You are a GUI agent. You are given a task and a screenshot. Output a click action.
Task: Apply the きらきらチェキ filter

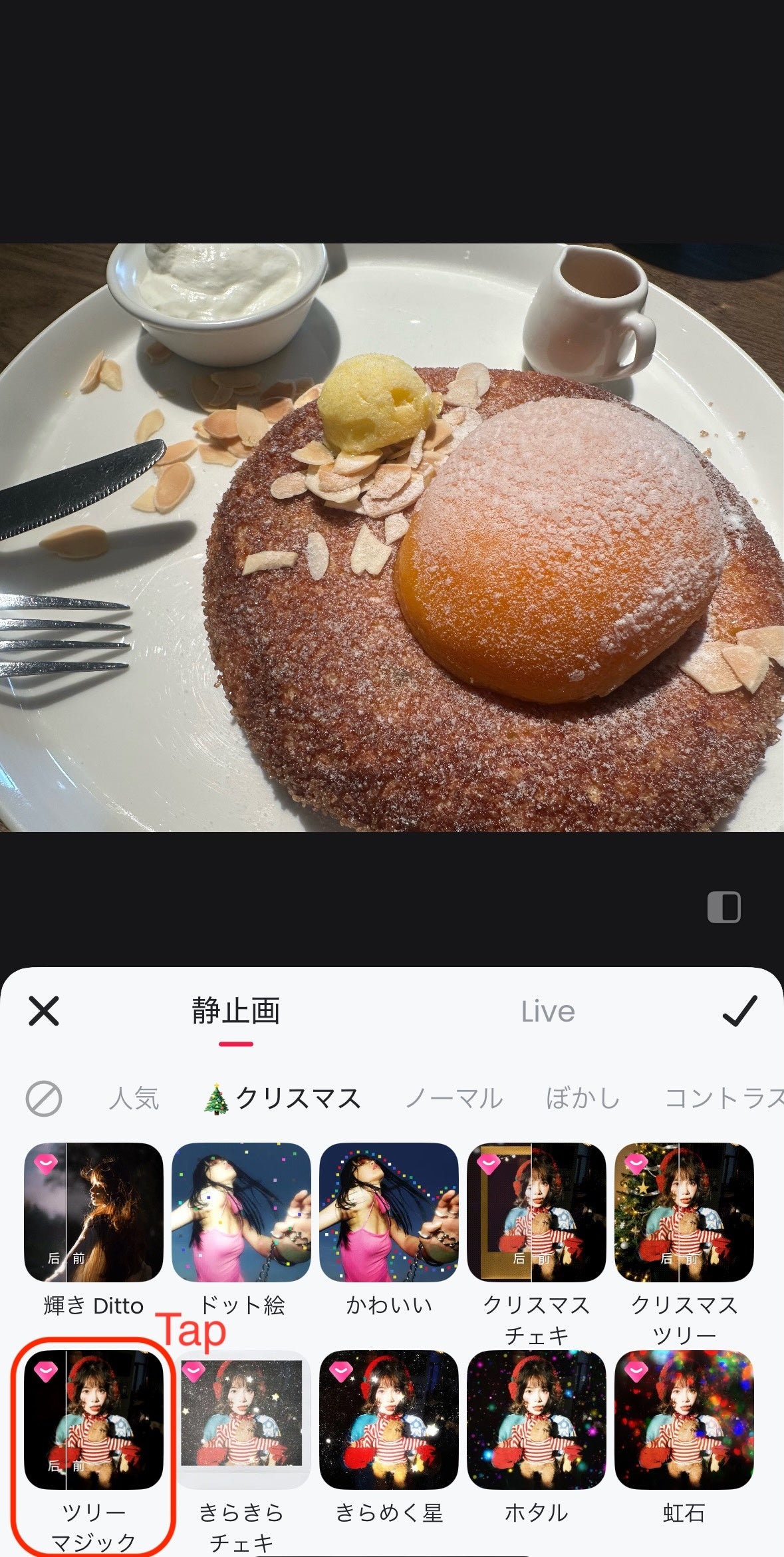pos(241,1419)
